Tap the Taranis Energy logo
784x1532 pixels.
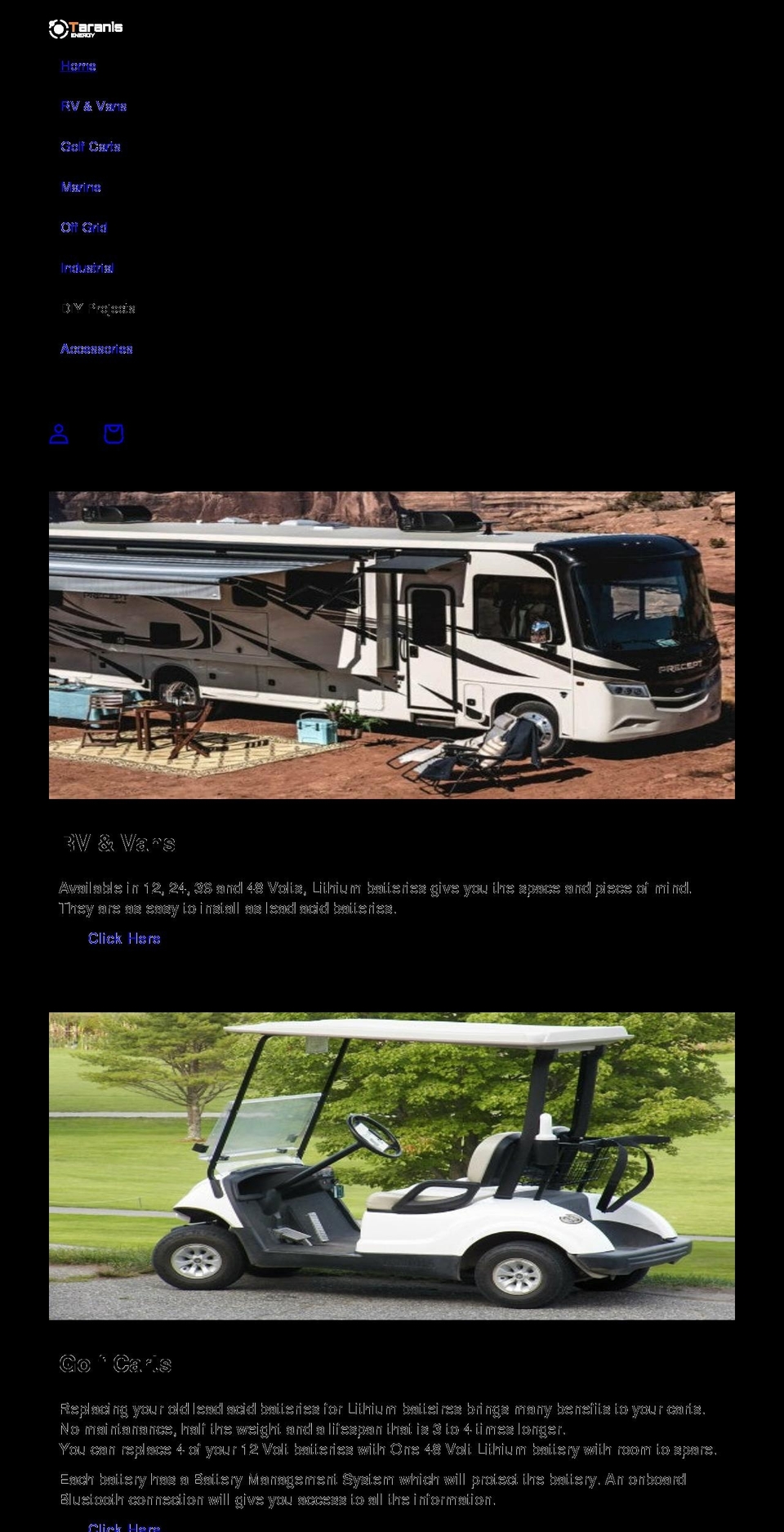point(86,29)
